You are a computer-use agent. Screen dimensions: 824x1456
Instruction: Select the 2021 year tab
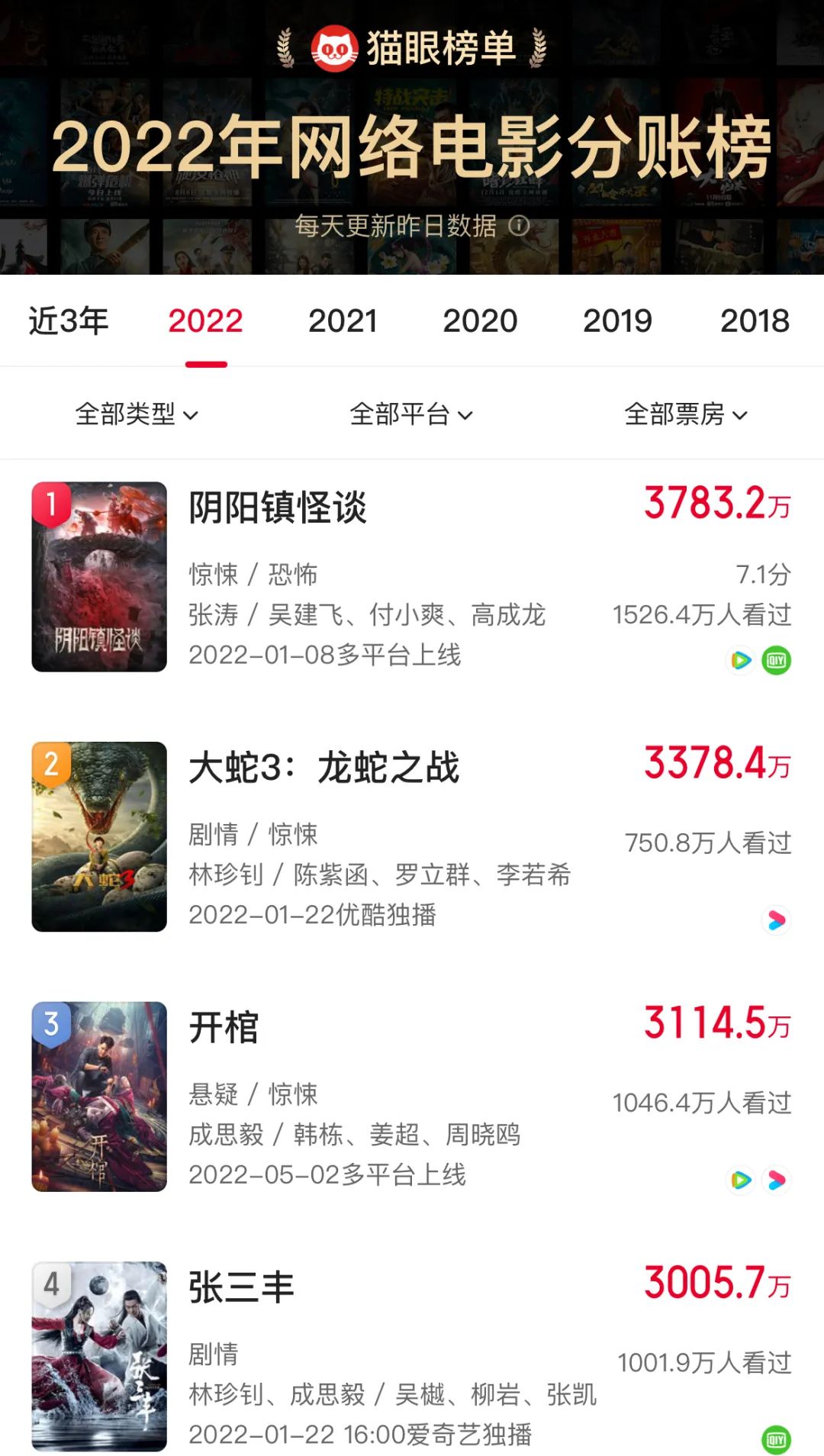point(343,321)
